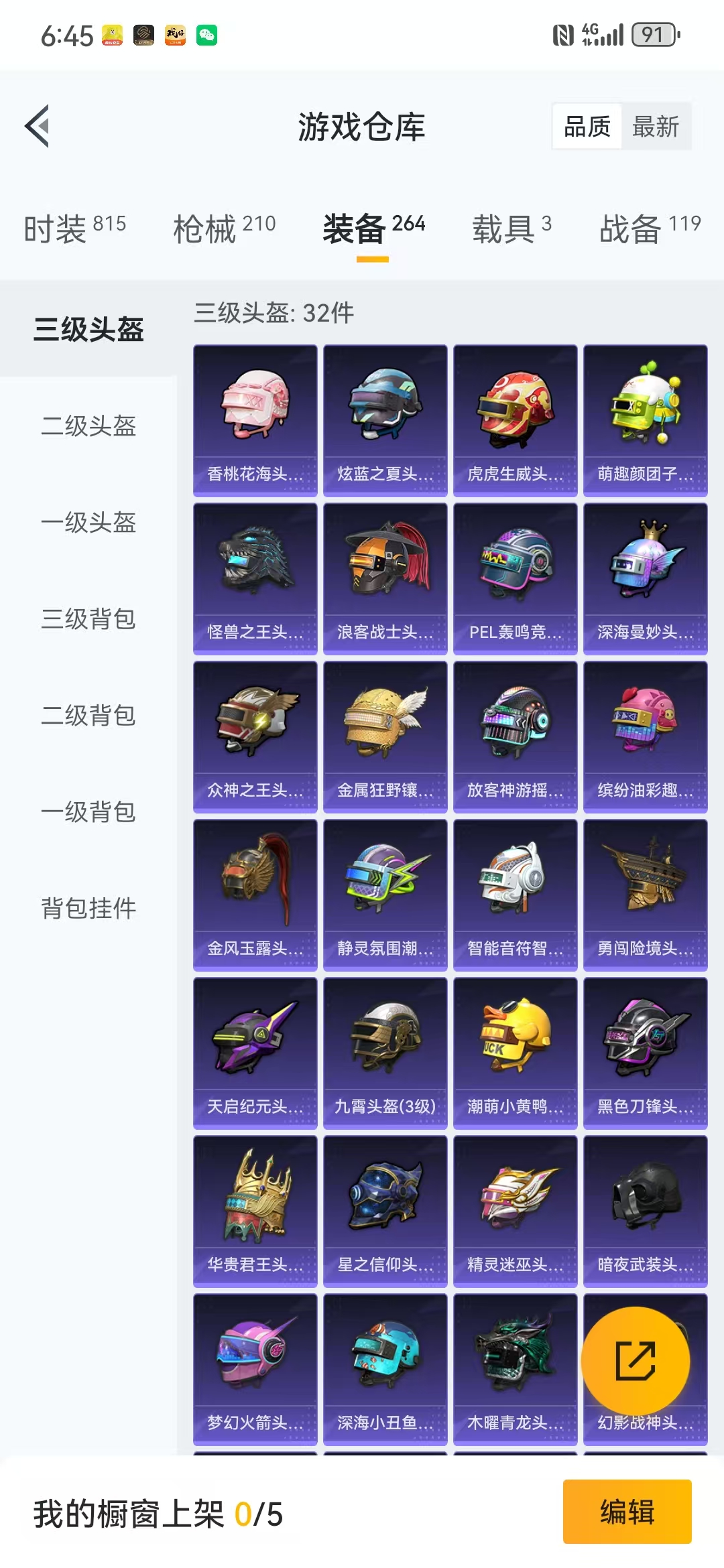This screenshot has width=724, height=1568.
Task: Open the 华贵君王 helmet item
Action: point(255,1212)
